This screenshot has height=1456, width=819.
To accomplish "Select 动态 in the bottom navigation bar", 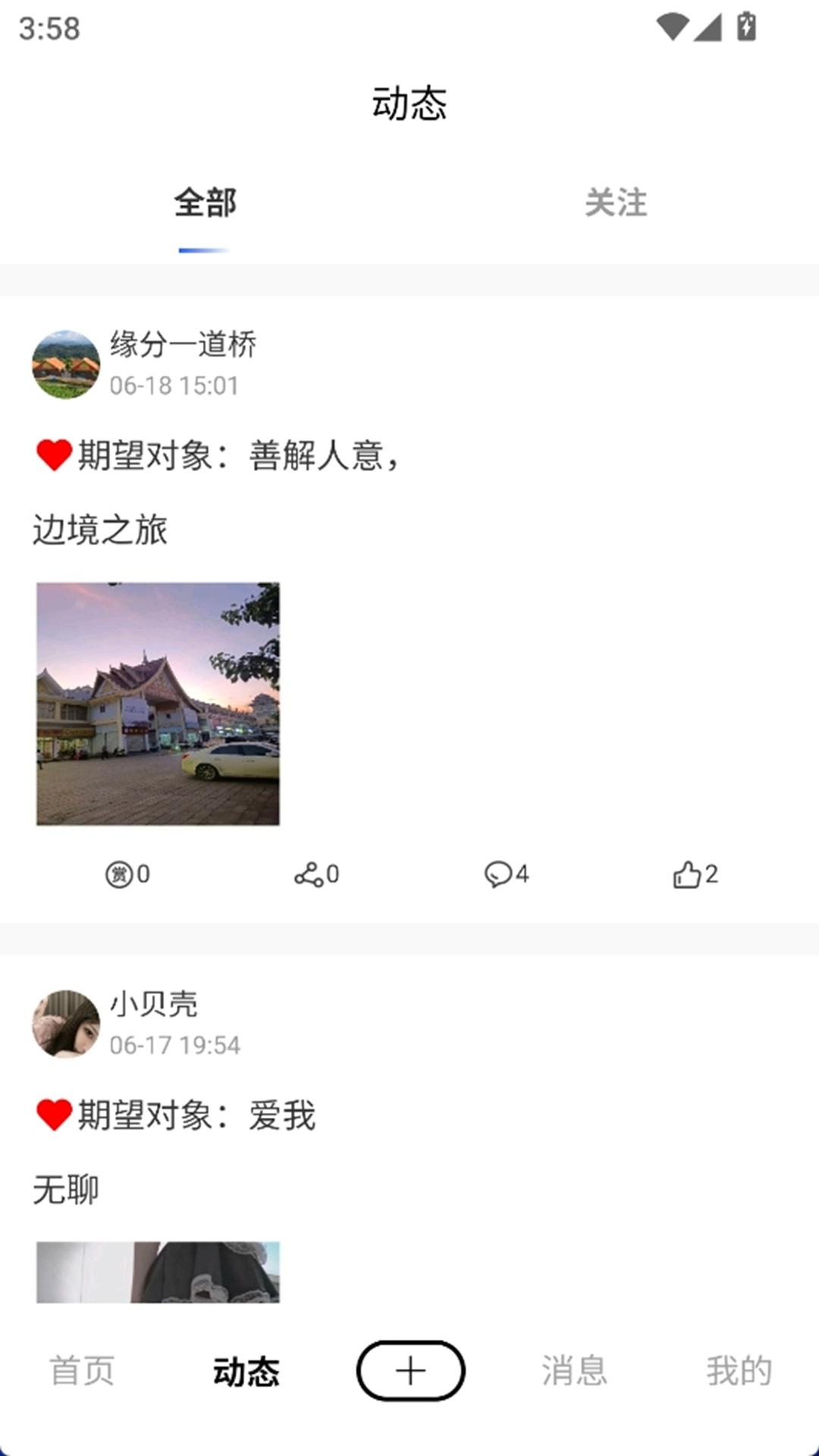I will click(246, 1370).
